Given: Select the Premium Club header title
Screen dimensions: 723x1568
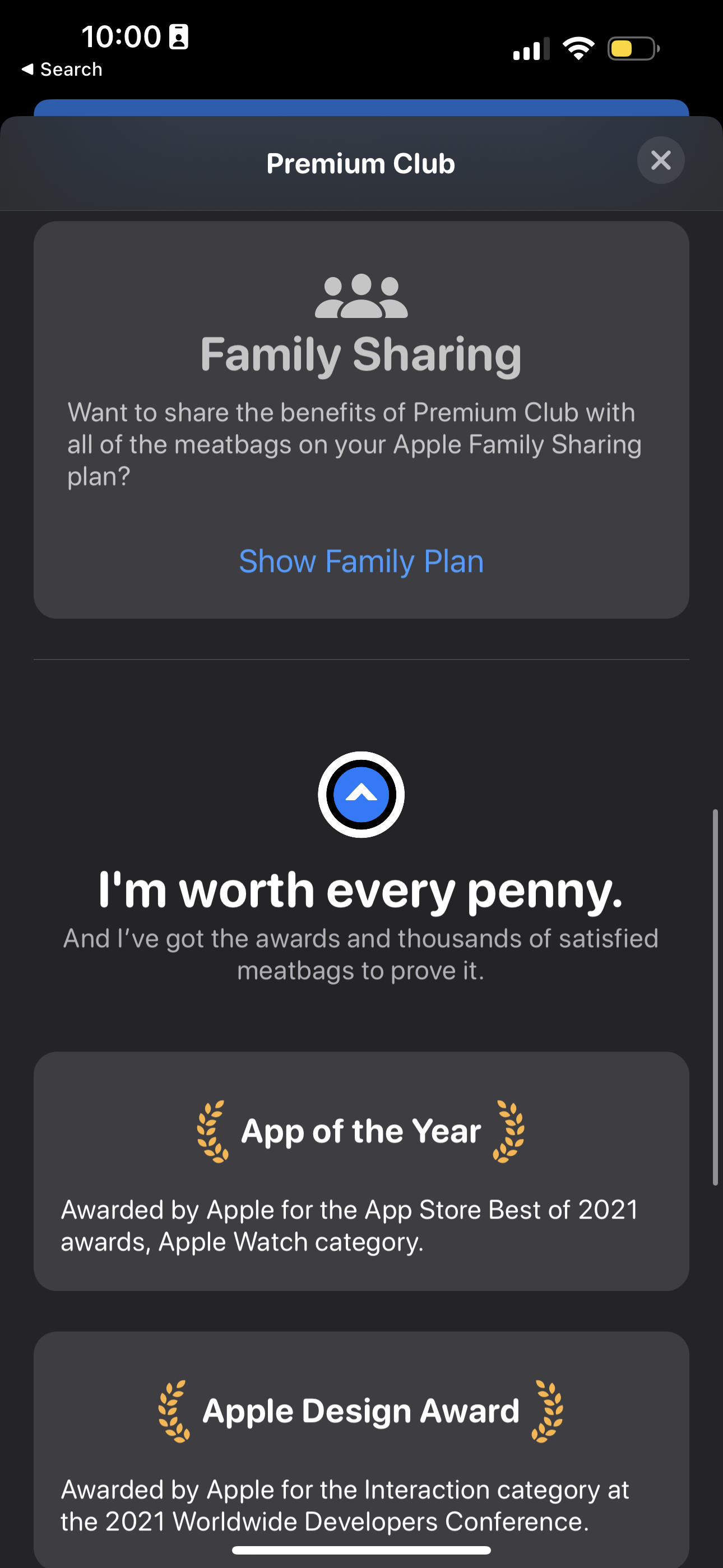Looking at the screenshot, I should tap(361, 163).
